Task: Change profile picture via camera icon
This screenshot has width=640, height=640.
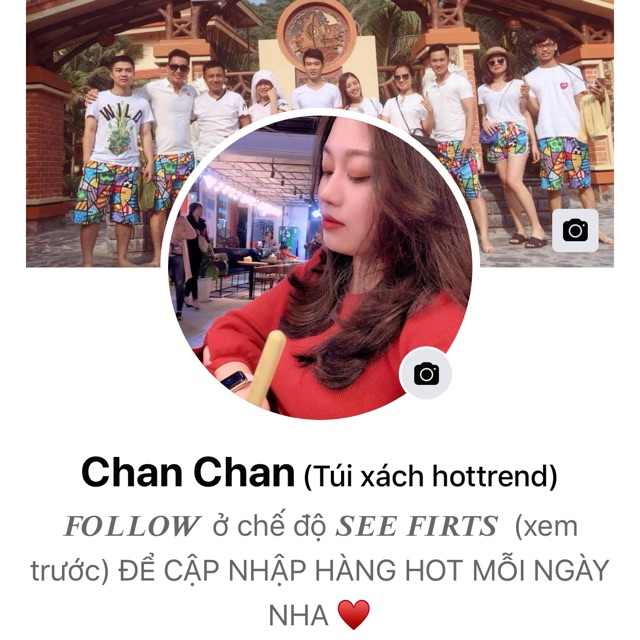Action: (426, 373)
